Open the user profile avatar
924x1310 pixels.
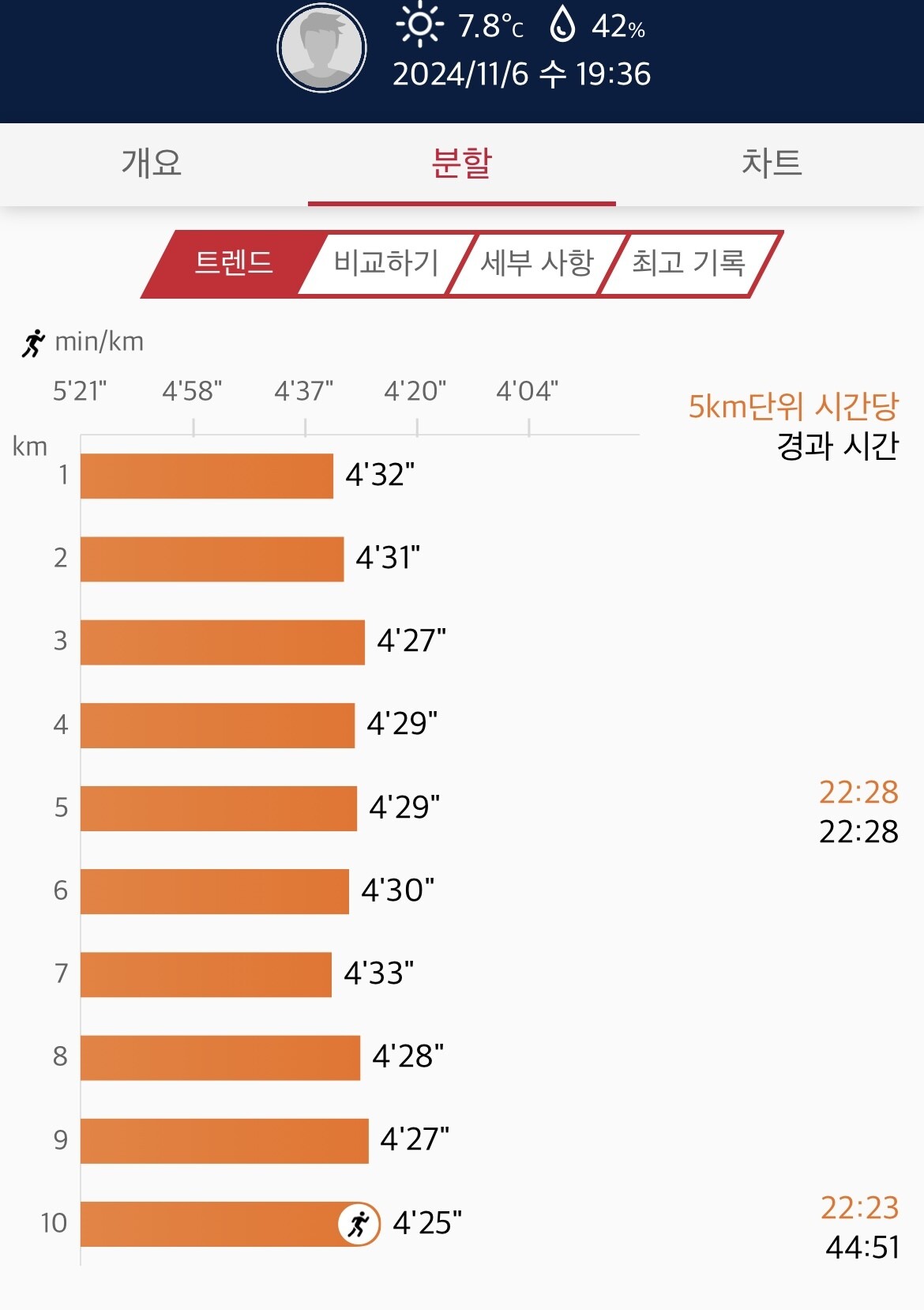pyautogui.click(x=323, y=47)
